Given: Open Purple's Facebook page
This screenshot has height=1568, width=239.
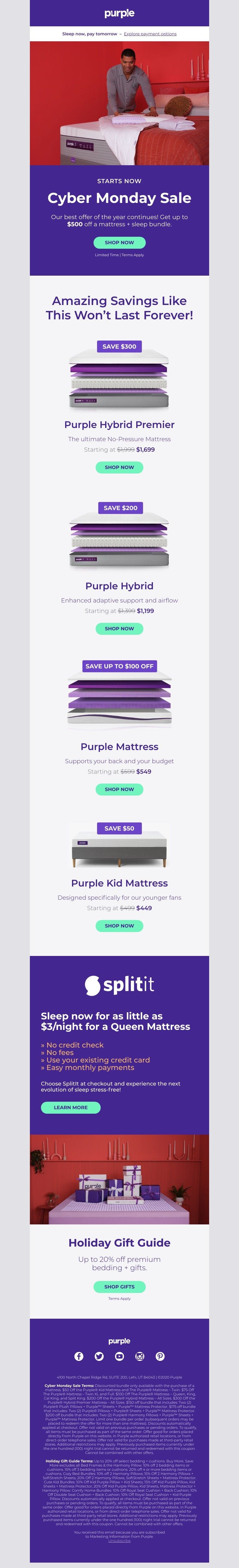Looking at the screenshot, I should click(79, 1356).
